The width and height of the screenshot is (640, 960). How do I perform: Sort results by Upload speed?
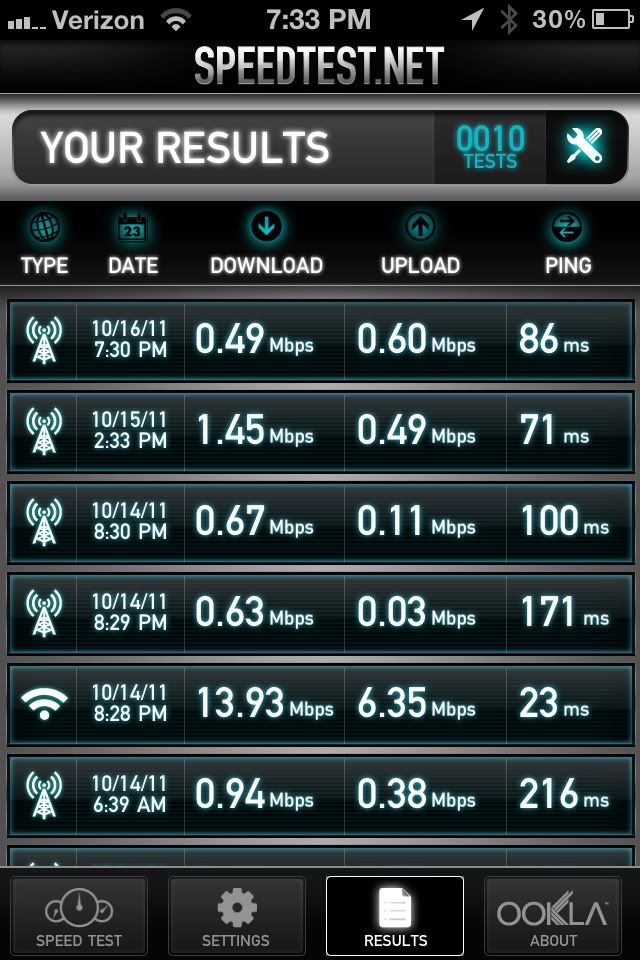420,245
